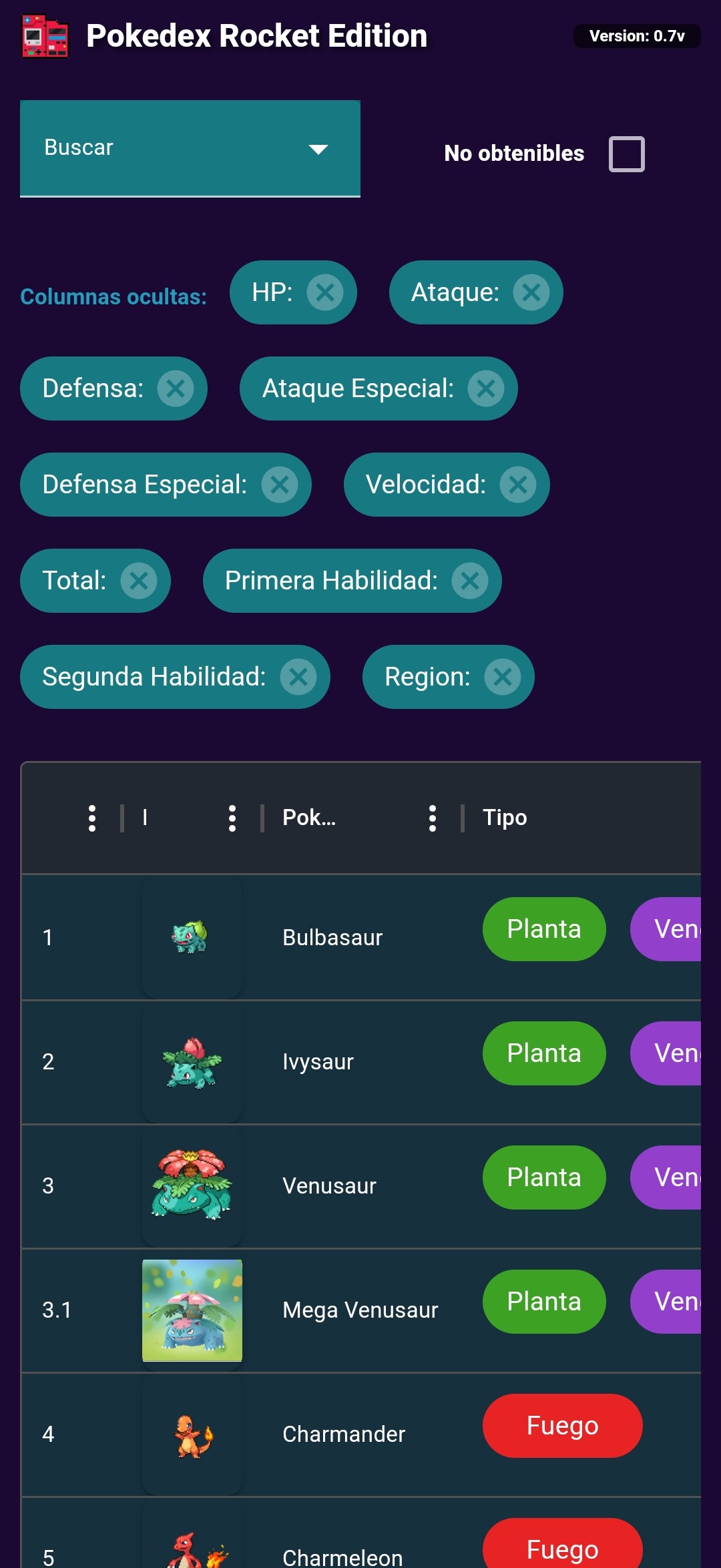
Task: Remove the Defensa Especial chip
Action: coord(280,485)
